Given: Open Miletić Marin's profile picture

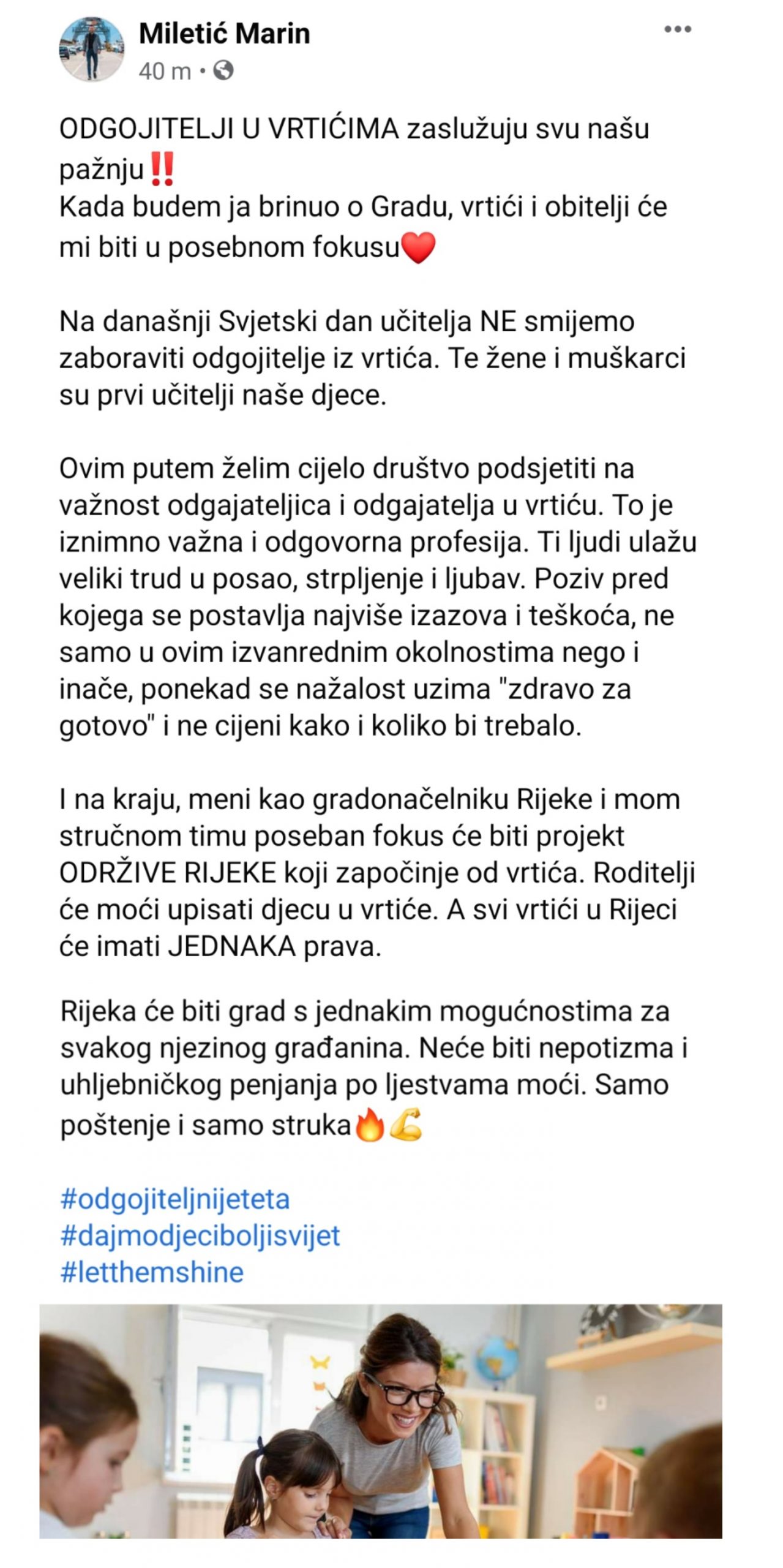Looking at the screenshot, I should [91, 49].
